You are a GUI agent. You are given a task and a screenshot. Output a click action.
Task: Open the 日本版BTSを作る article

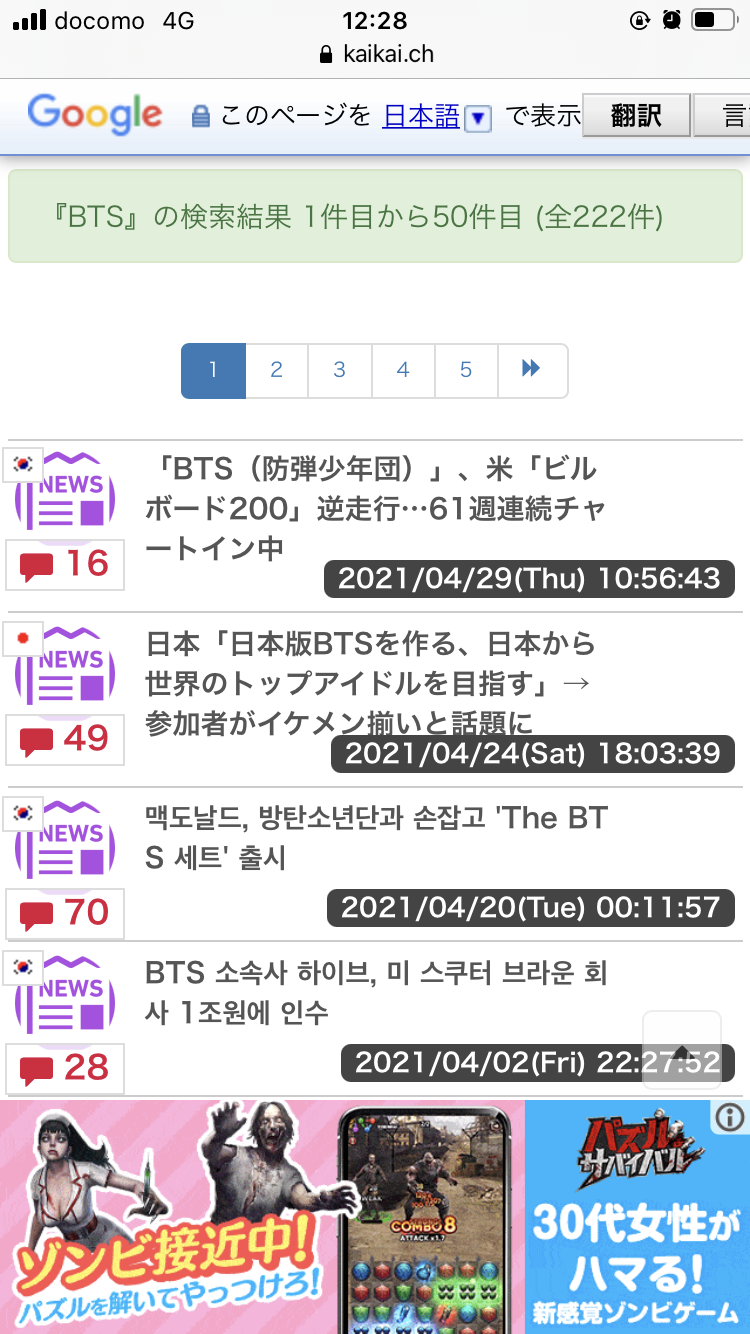coord(370,682)
